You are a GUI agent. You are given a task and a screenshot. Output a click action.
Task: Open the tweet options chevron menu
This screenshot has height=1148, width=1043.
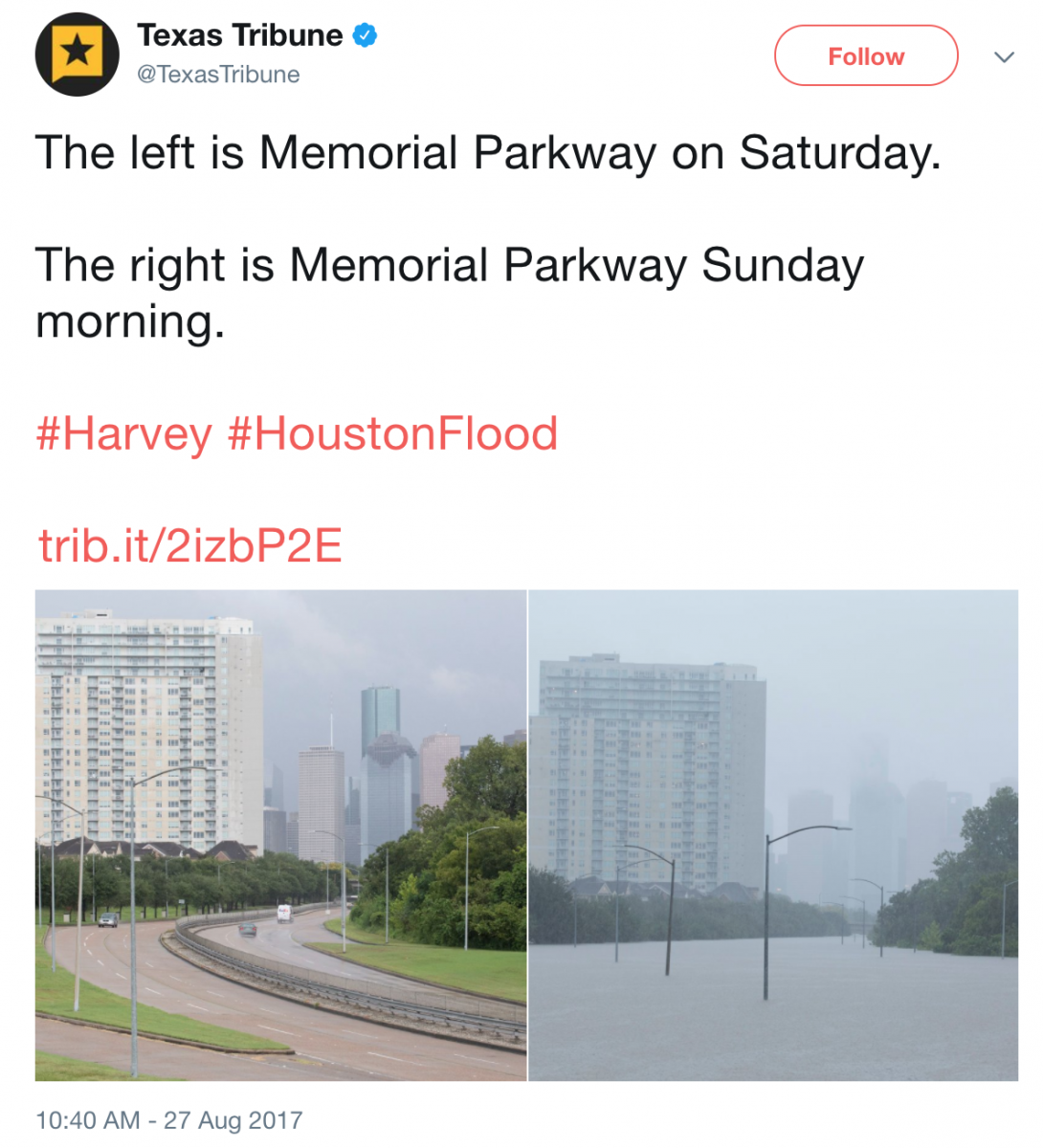coord(1004,57)
